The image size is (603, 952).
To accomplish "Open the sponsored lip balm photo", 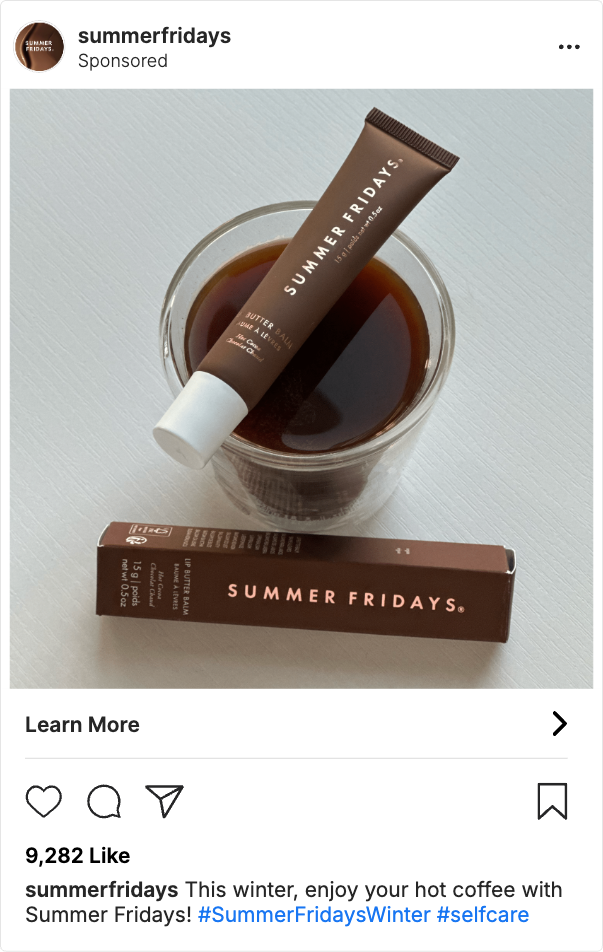I will pyautogui.click(x=301, y=388).
